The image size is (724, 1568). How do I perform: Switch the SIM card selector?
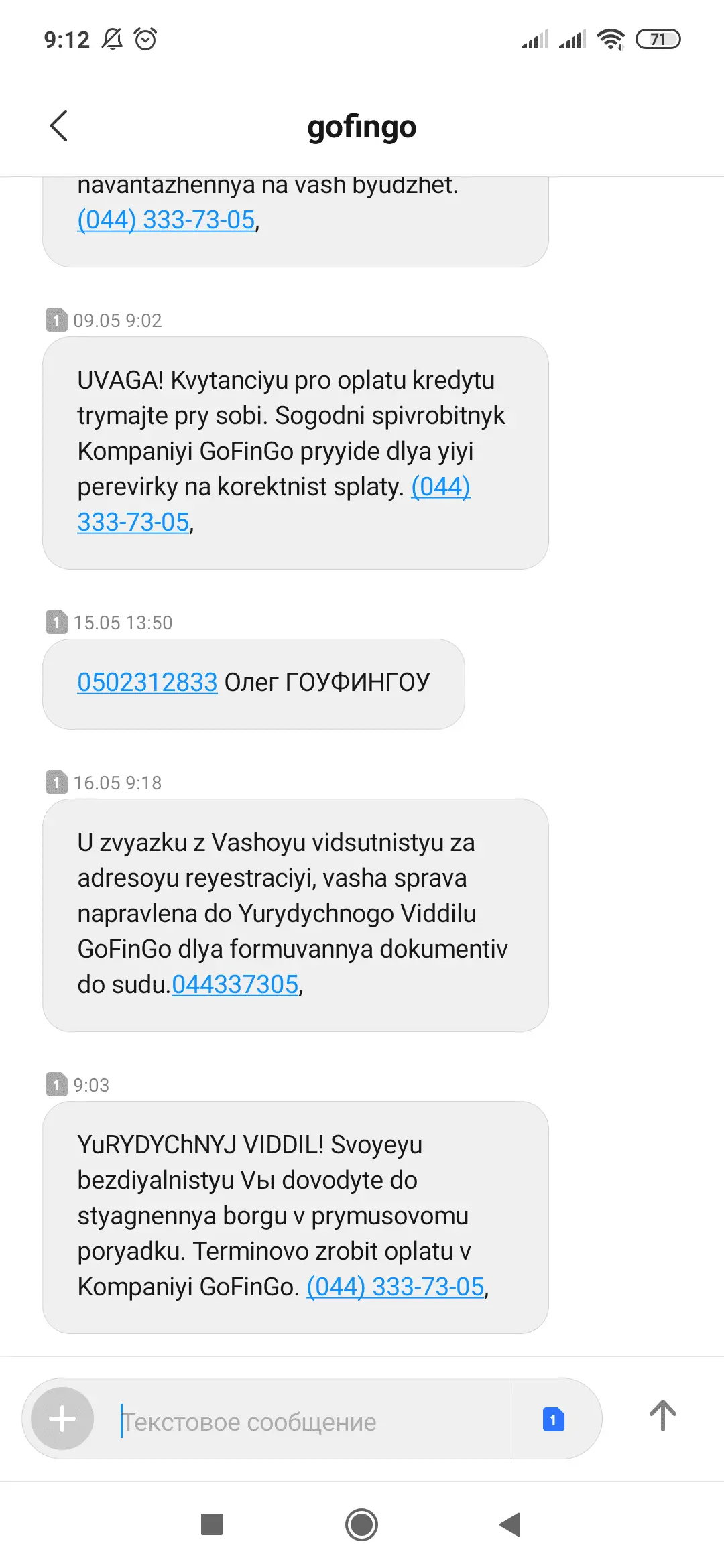554,1419
